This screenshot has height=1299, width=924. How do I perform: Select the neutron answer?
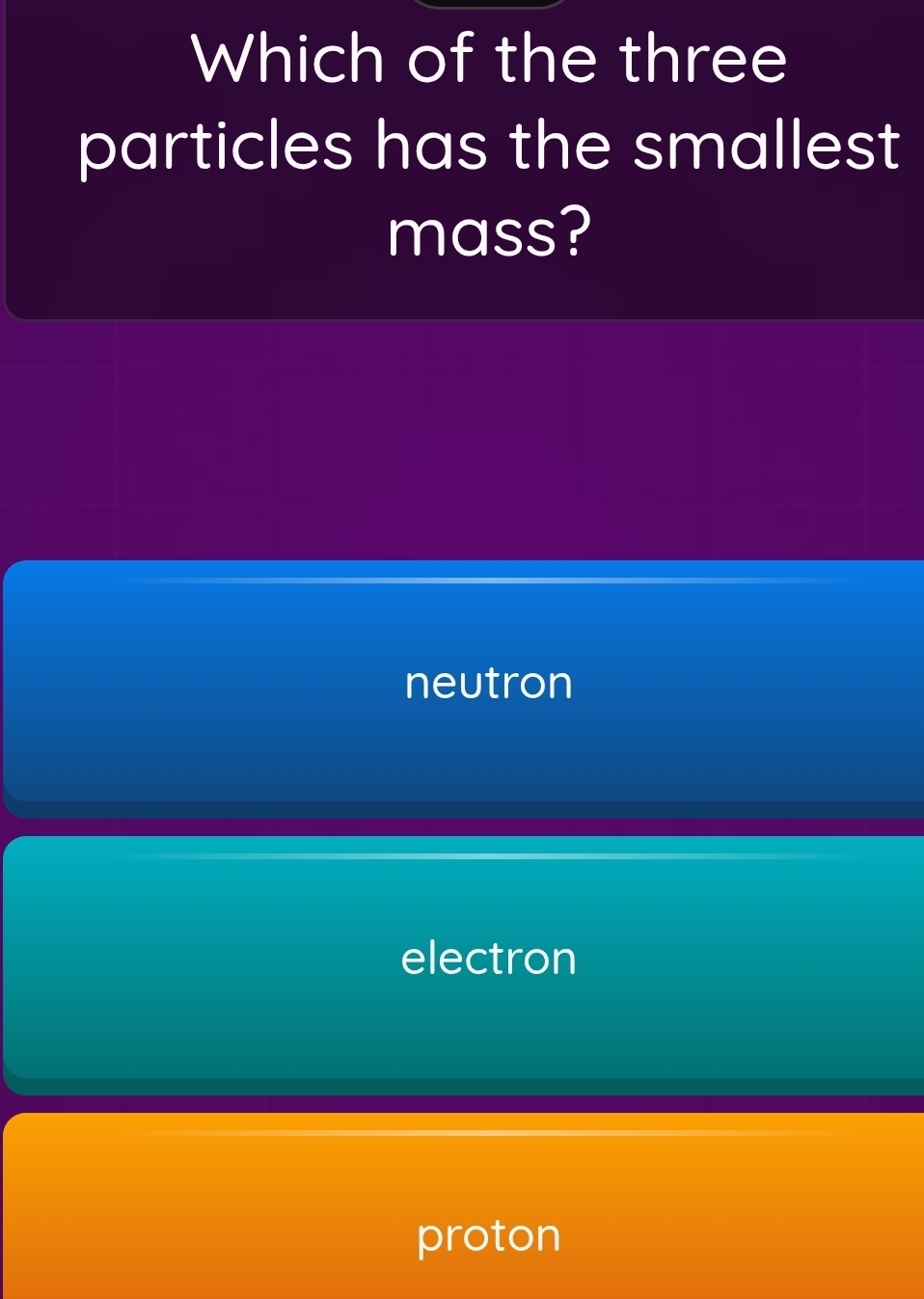[488, 685]
